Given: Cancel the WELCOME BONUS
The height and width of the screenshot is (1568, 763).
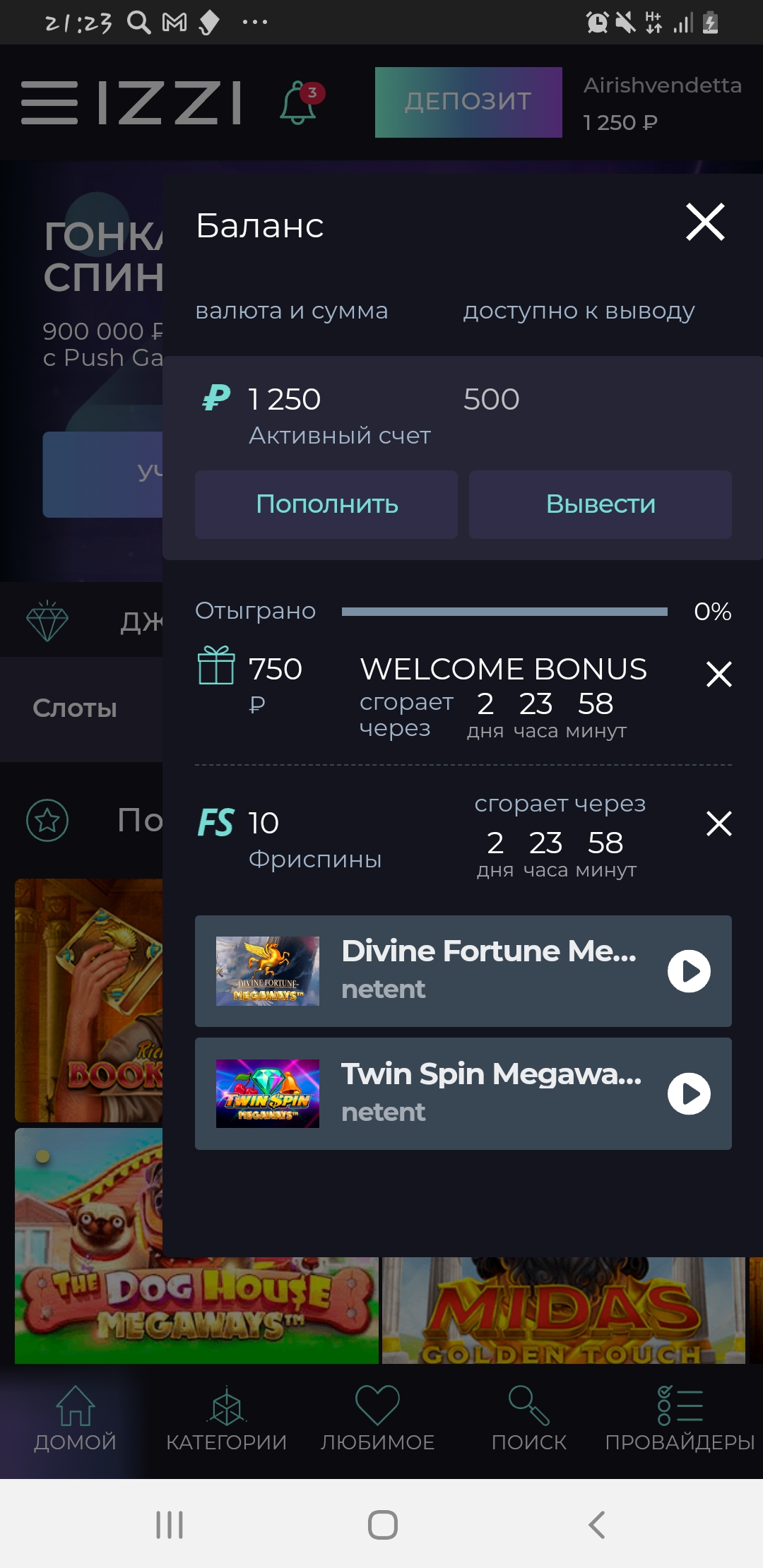Looking at the screenshot, I should pyautogui.click(x=718, y=674).
